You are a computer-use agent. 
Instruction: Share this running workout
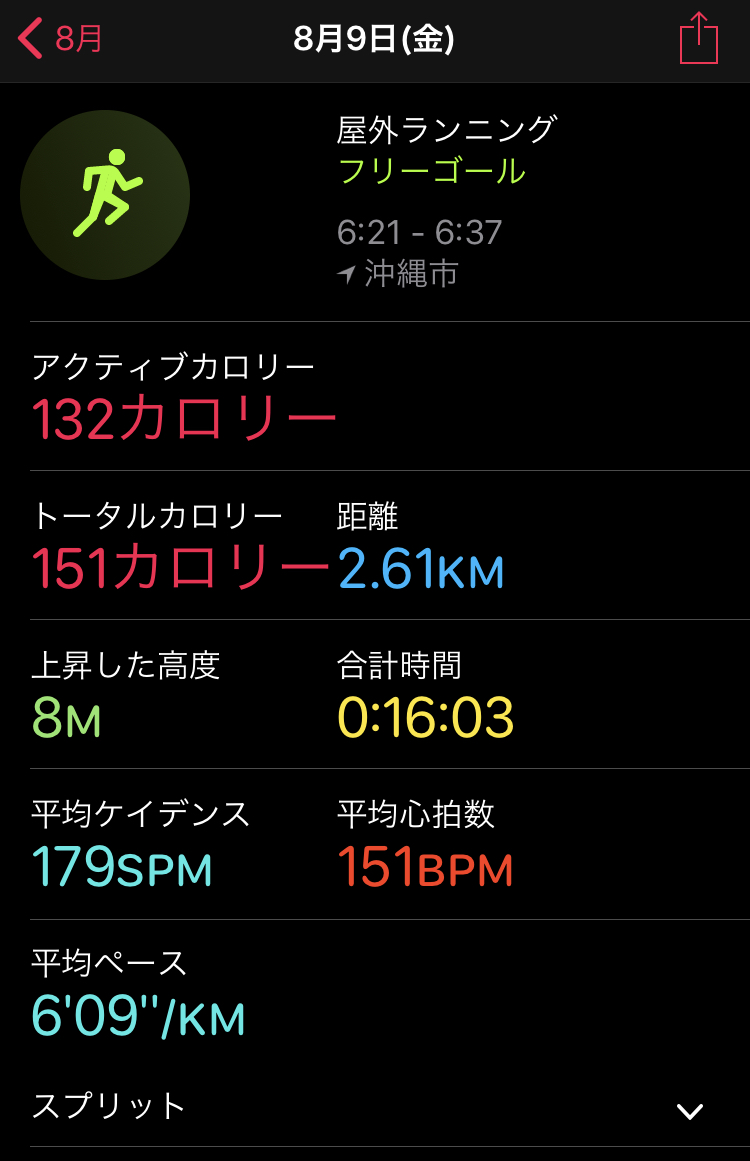pyautogui.click(x=698, y=40)
